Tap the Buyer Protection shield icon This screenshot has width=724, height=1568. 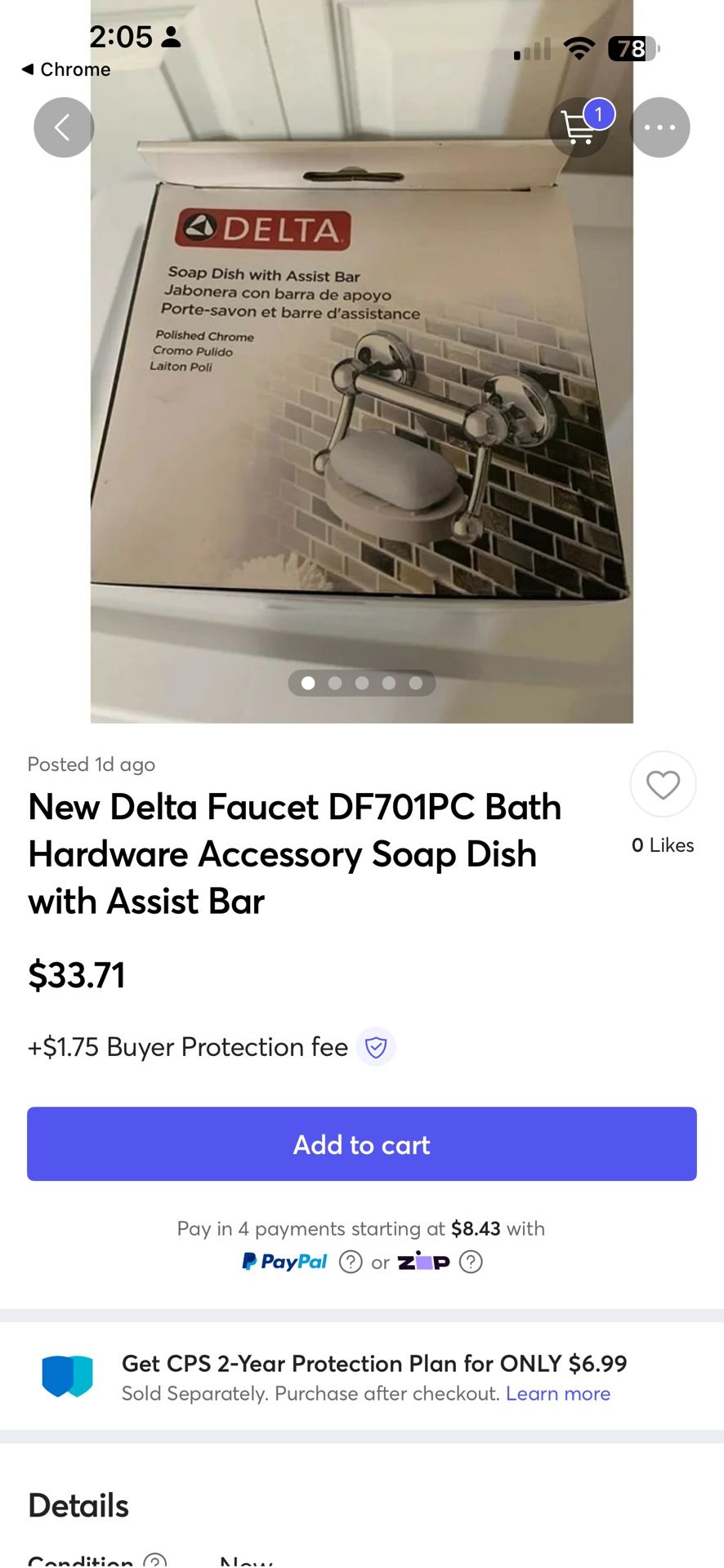tap(375, 1046)
